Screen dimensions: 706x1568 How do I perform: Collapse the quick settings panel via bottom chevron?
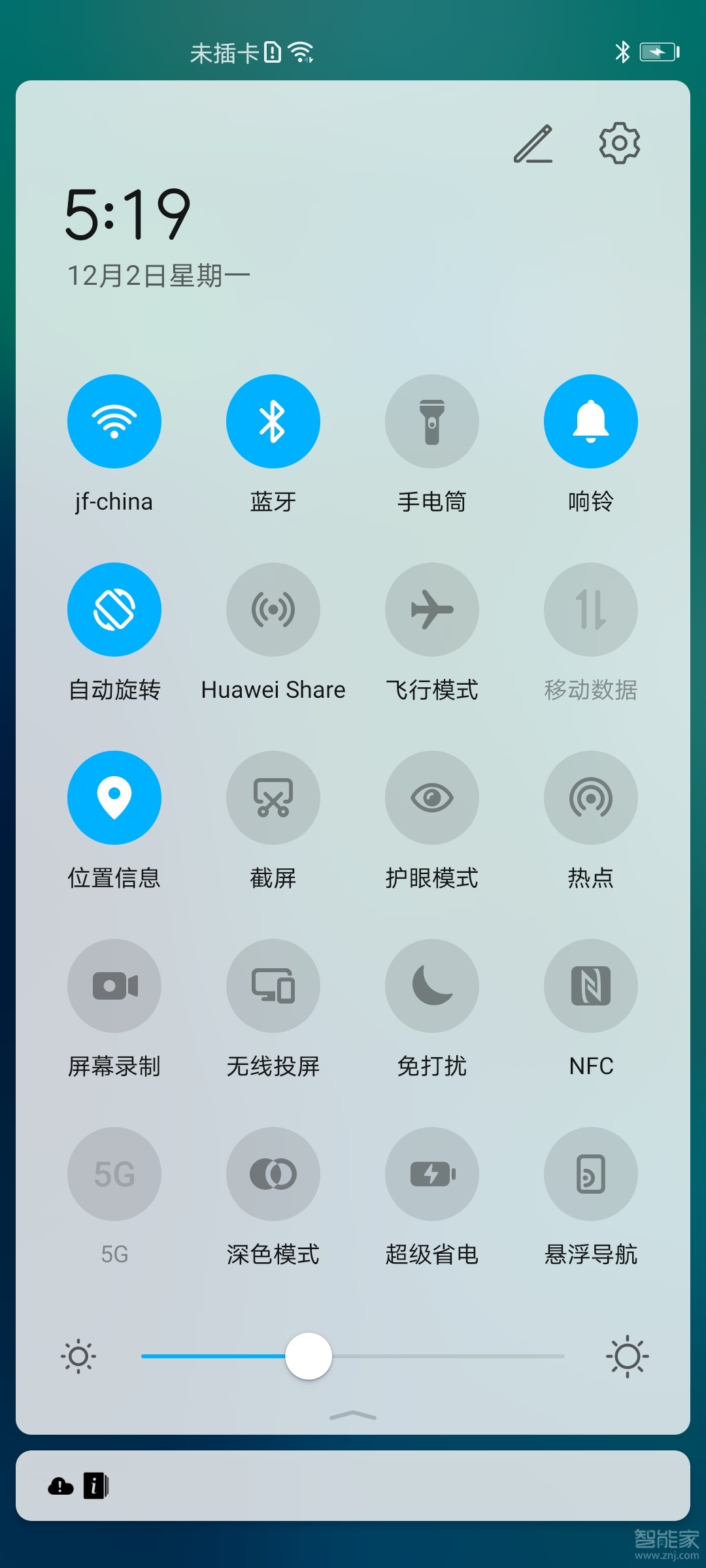[x=352, y=1414]
